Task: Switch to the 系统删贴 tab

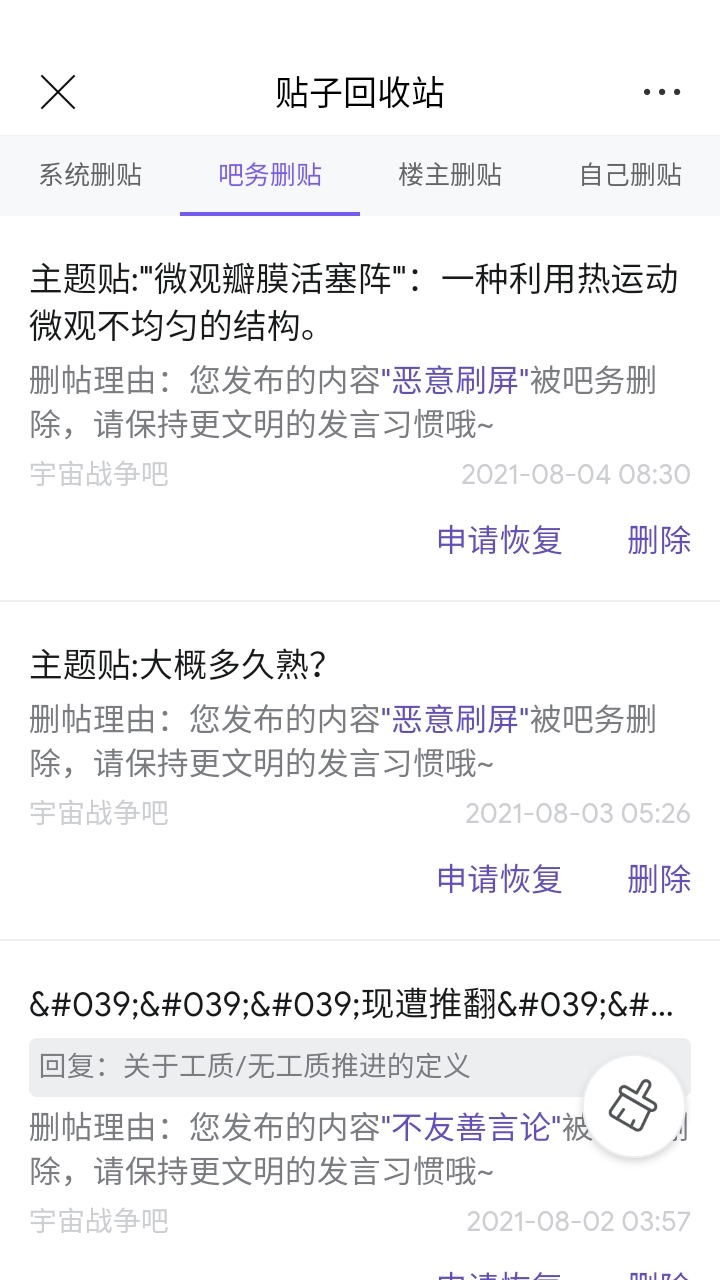Action: (x=90, y=175)
